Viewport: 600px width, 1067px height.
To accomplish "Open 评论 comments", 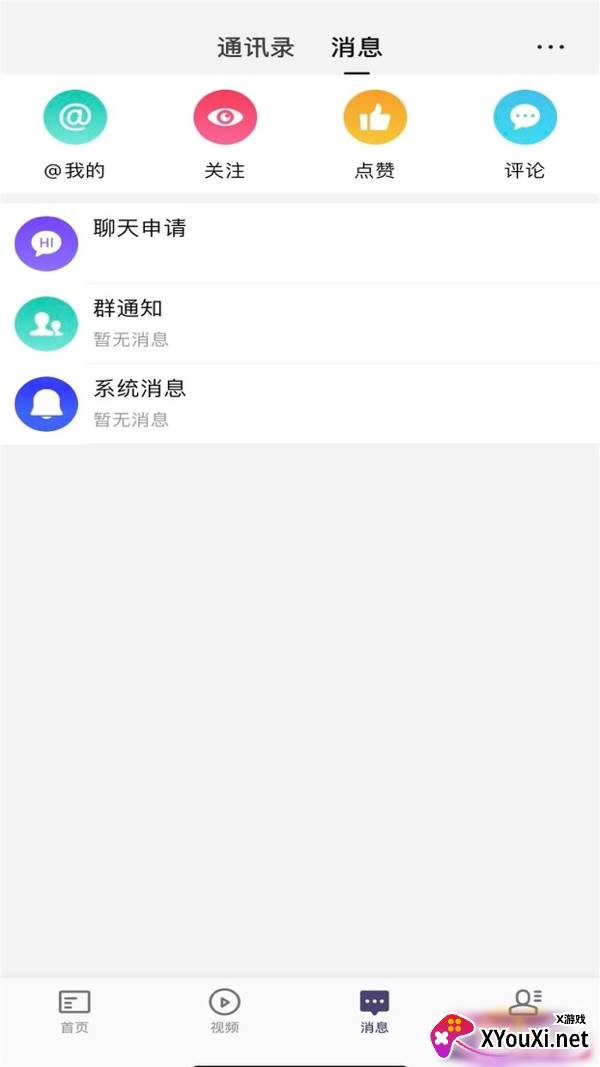I will [x=525, y=135].
